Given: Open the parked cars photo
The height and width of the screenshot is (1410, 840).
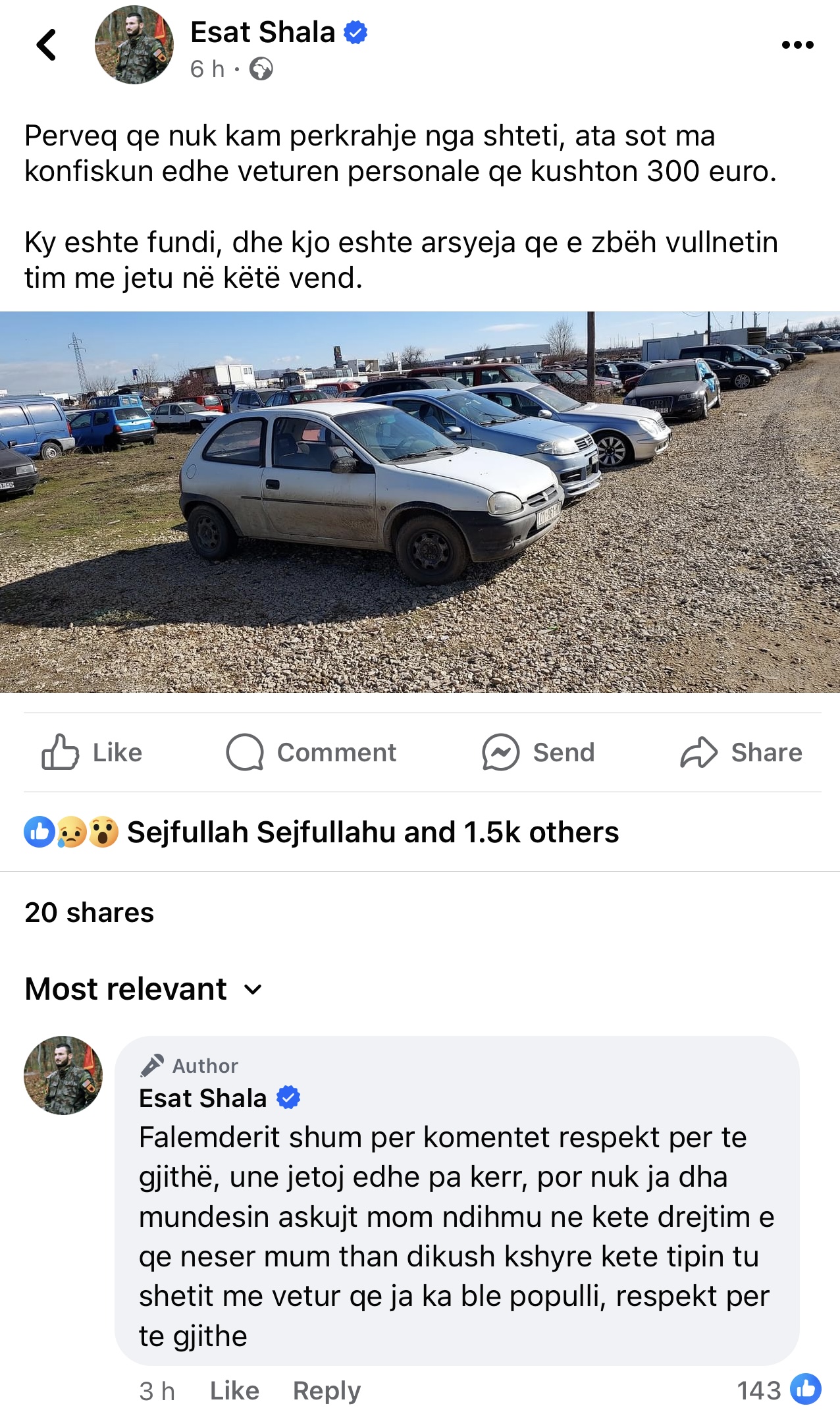Looking at the screenshot, I should click(420, 502).
